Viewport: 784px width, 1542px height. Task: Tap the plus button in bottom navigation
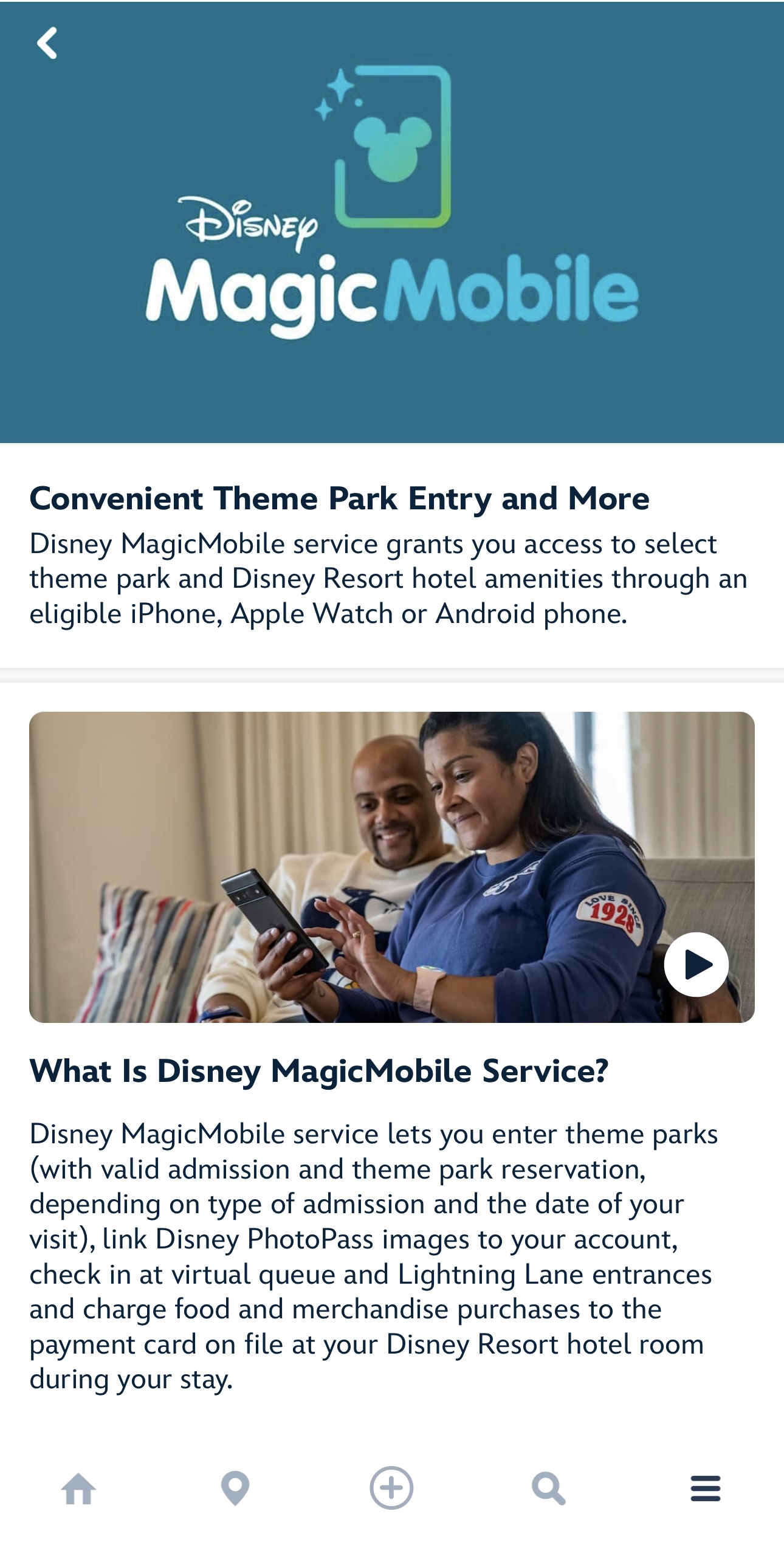(391, 1489)
